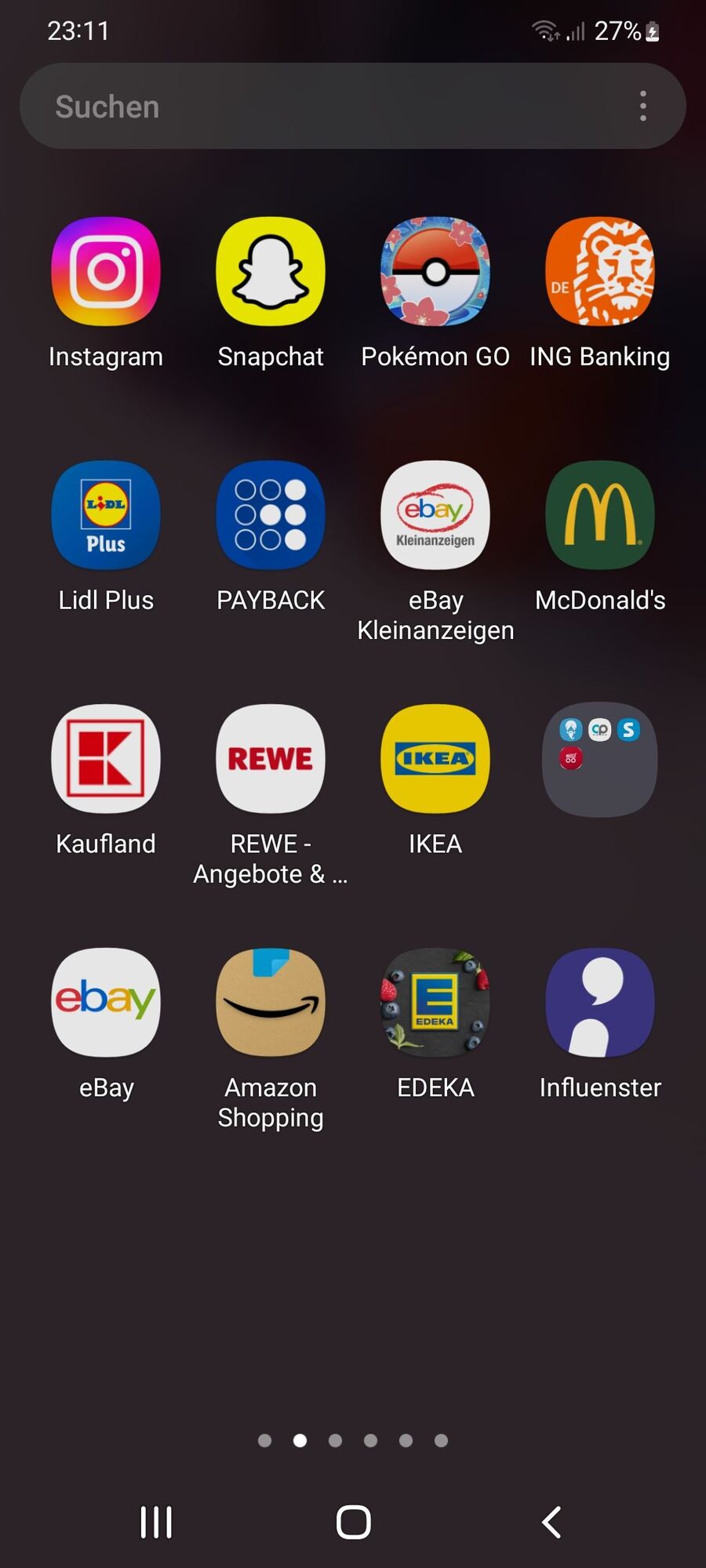Expand the unnamed app folder
This screenshot has width=706, height=1568.
600,759
